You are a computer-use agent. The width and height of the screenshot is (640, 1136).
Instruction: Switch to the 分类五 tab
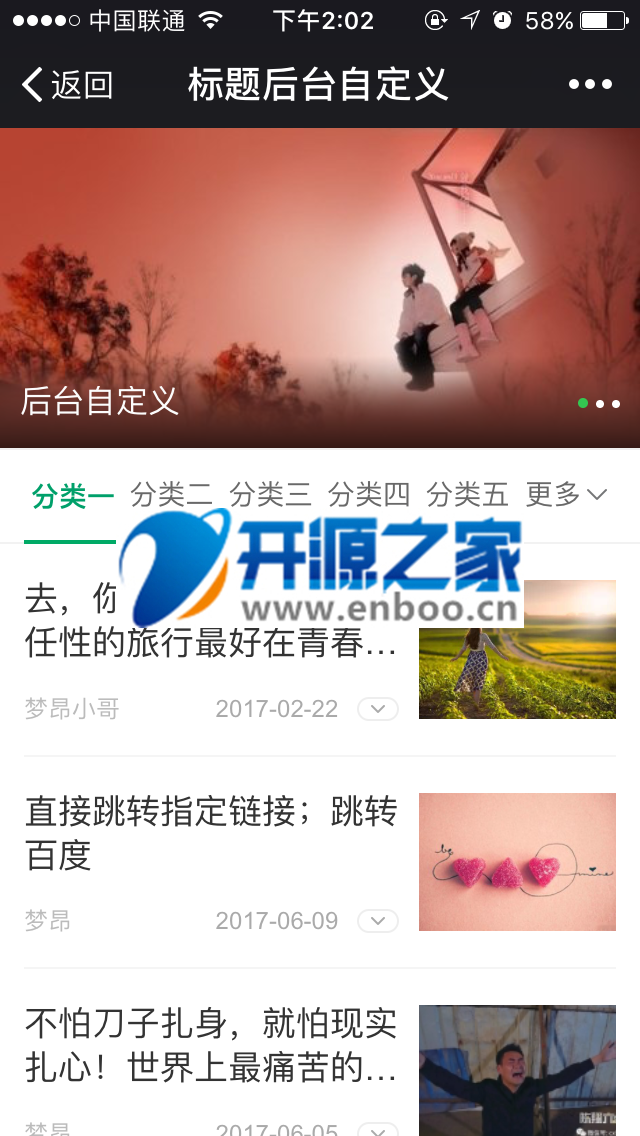coord(467,494)
